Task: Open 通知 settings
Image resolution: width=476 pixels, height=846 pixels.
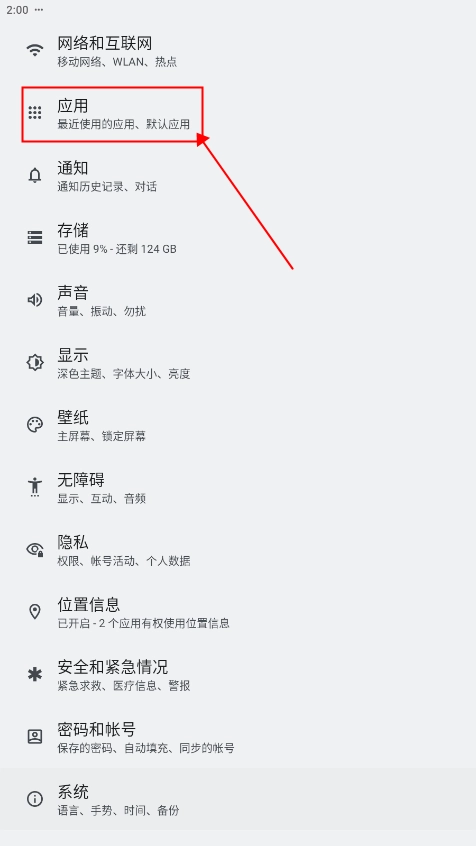Action: [x=238, y=176]
